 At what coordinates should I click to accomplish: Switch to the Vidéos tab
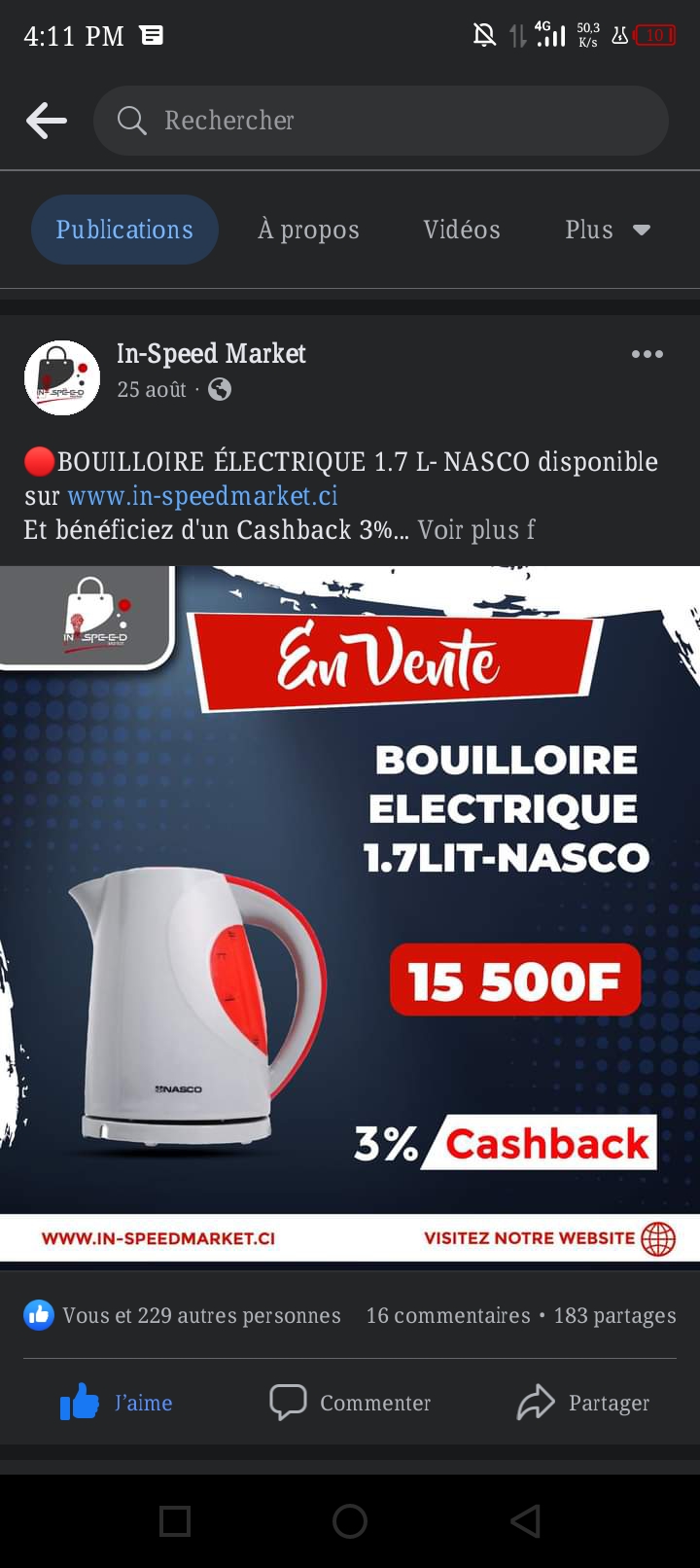462,230
